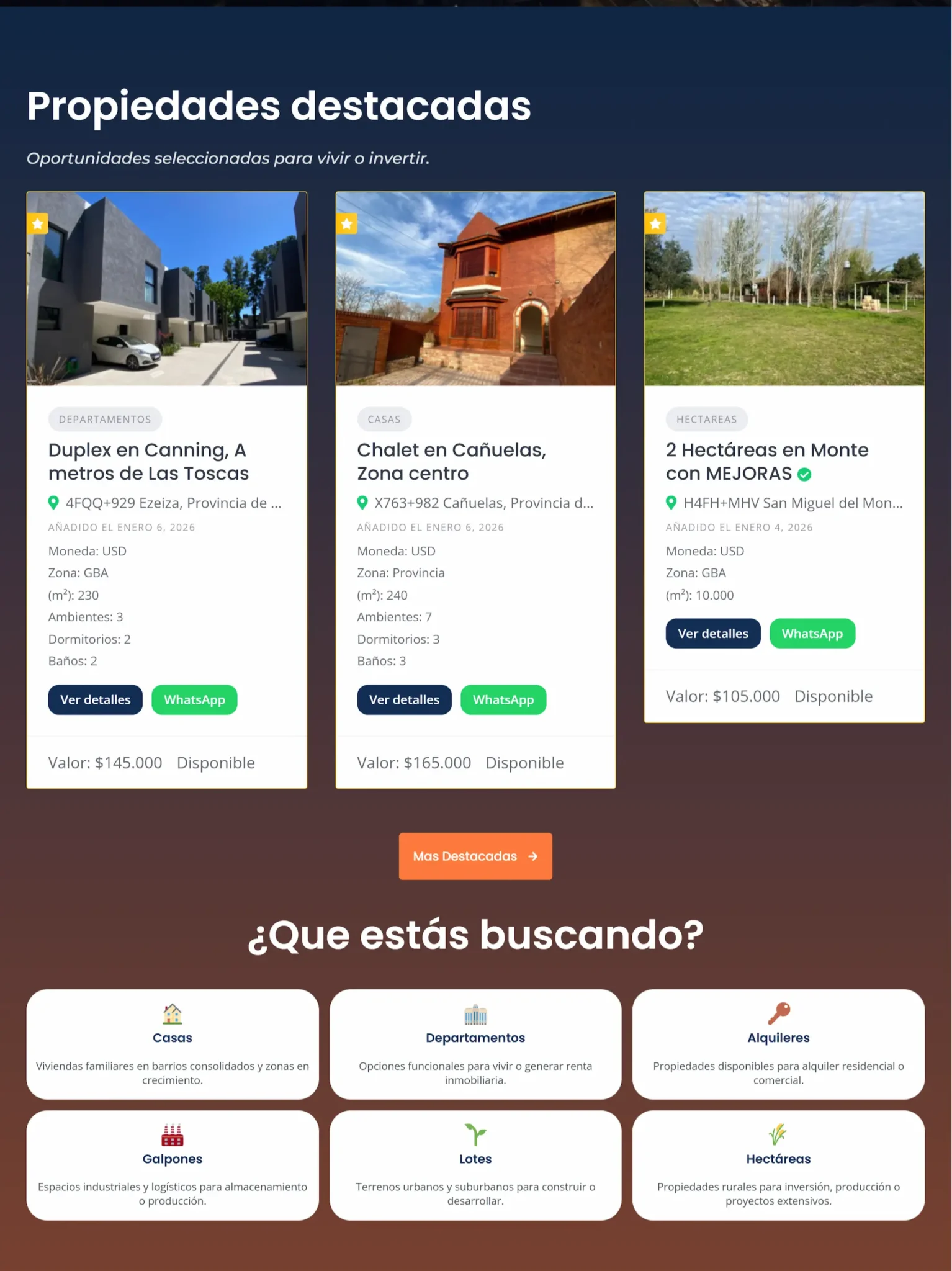The image size is (952, 1271).
Task: Click the Mas Destacadas button
Action: 475,856
